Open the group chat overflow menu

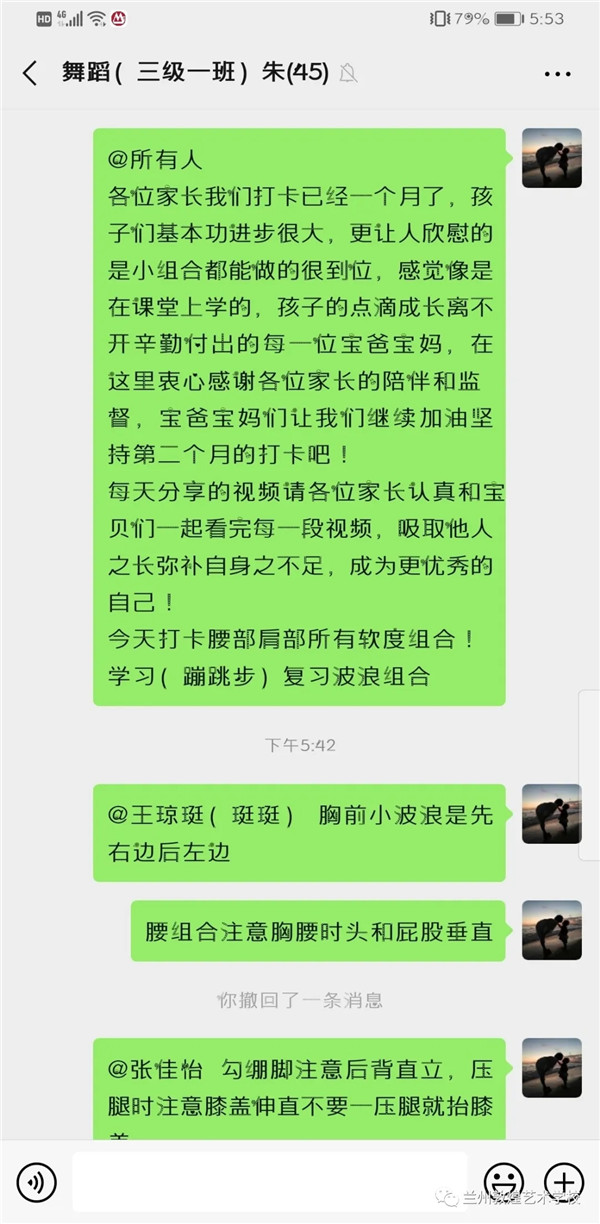(557, 73)
